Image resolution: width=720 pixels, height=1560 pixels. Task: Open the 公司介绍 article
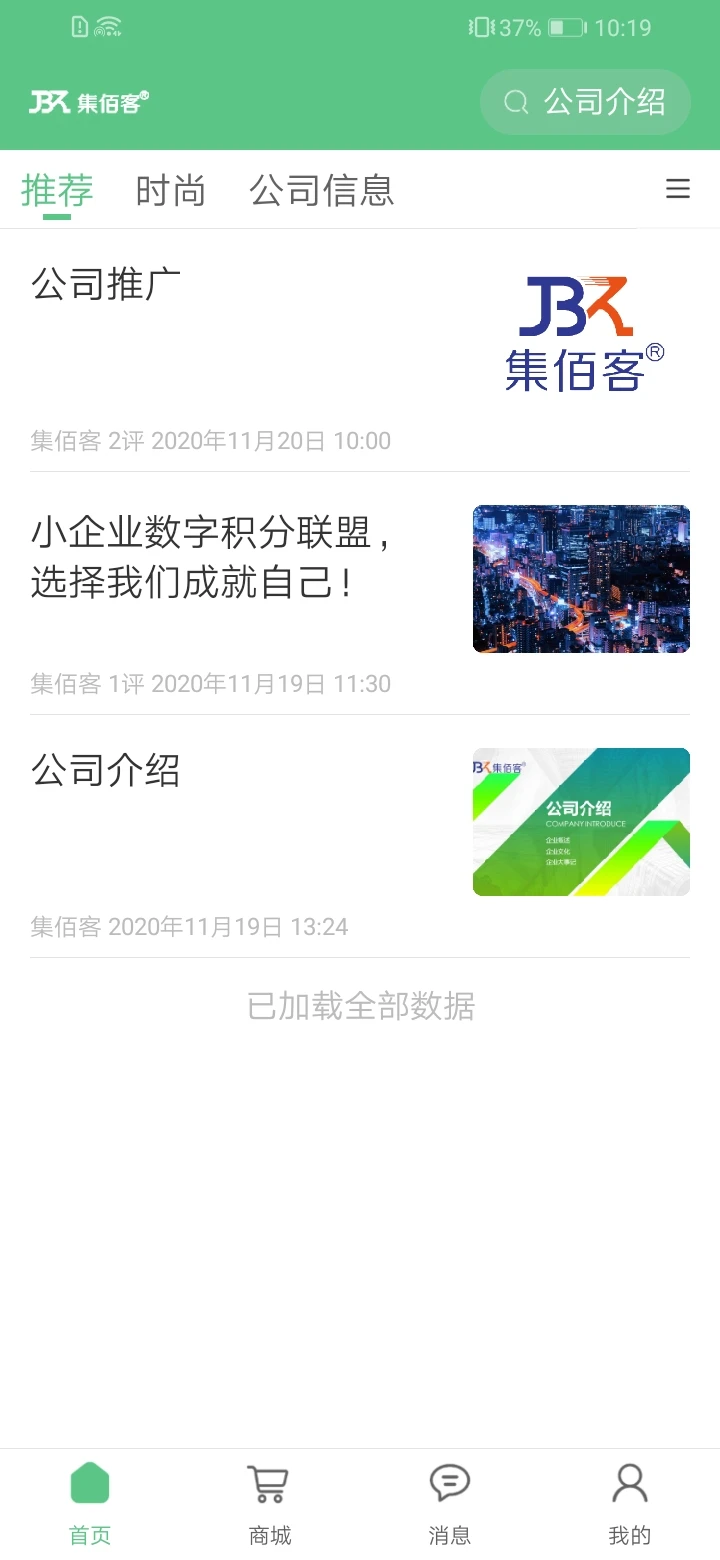[105, 771]
